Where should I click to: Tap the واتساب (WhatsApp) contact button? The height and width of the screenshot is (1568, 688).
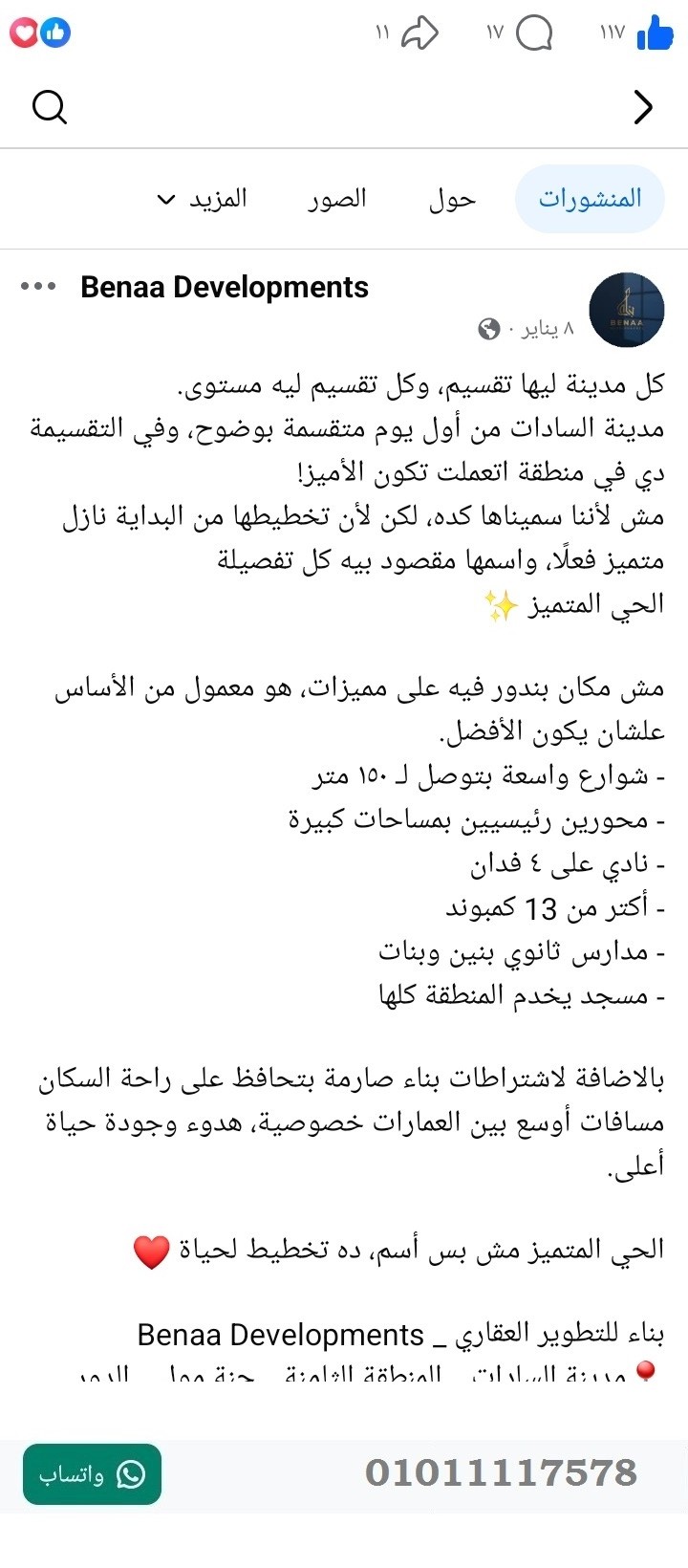pos(91,1475)
